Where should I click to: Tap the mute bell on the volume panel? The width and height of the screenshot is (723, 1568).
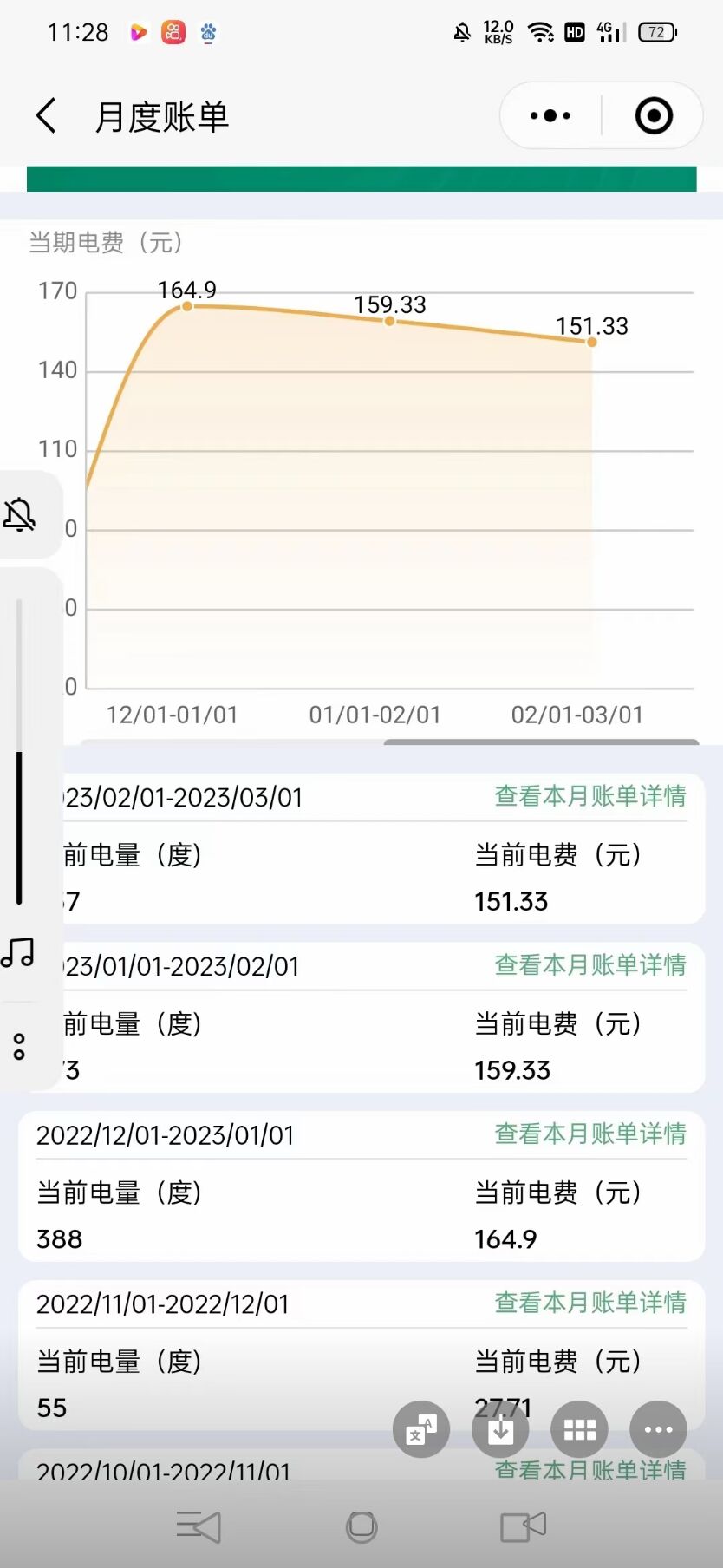19,514
